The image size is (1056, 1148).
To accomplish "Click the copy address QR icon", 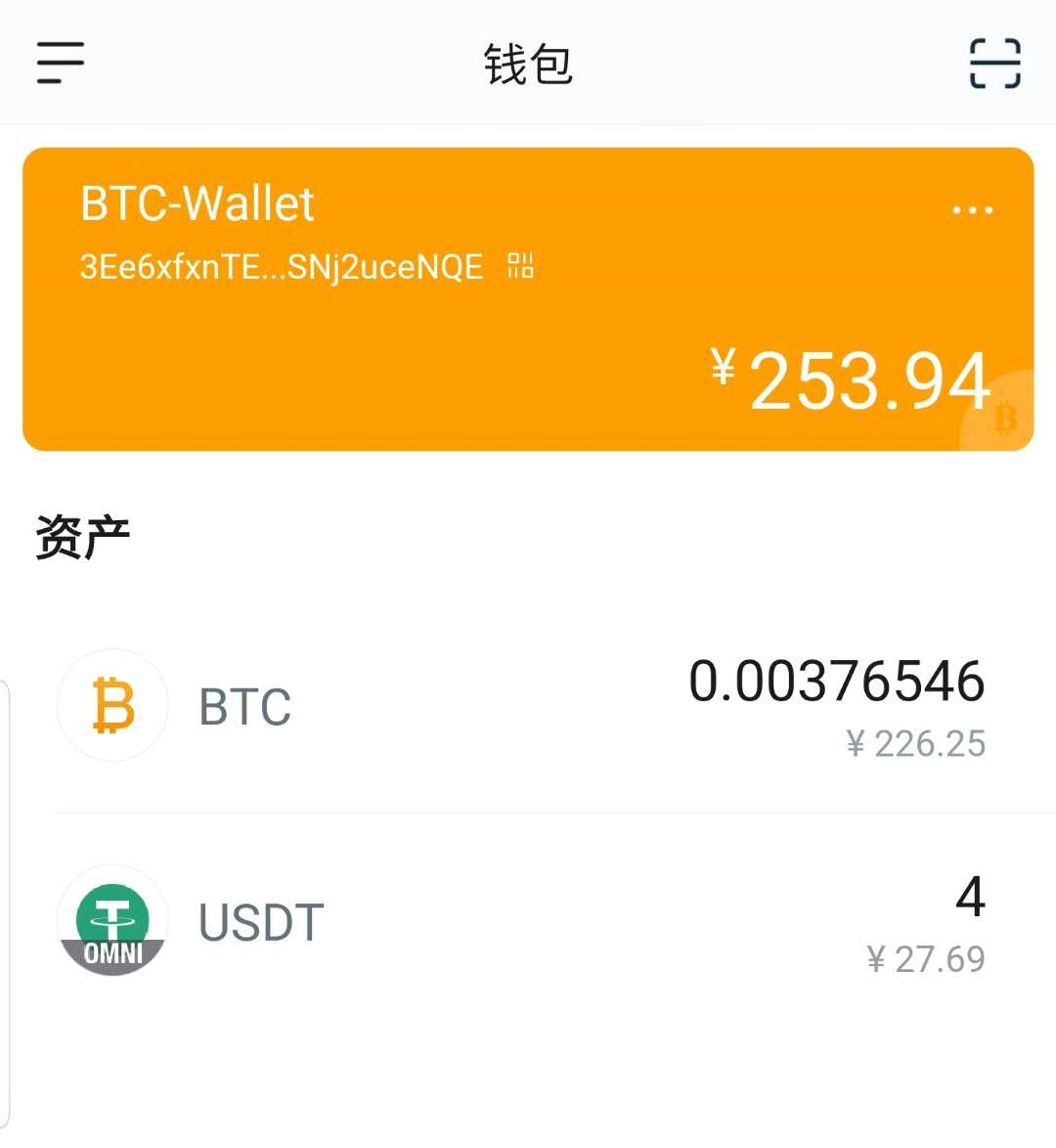I will (x=521, y=265).
